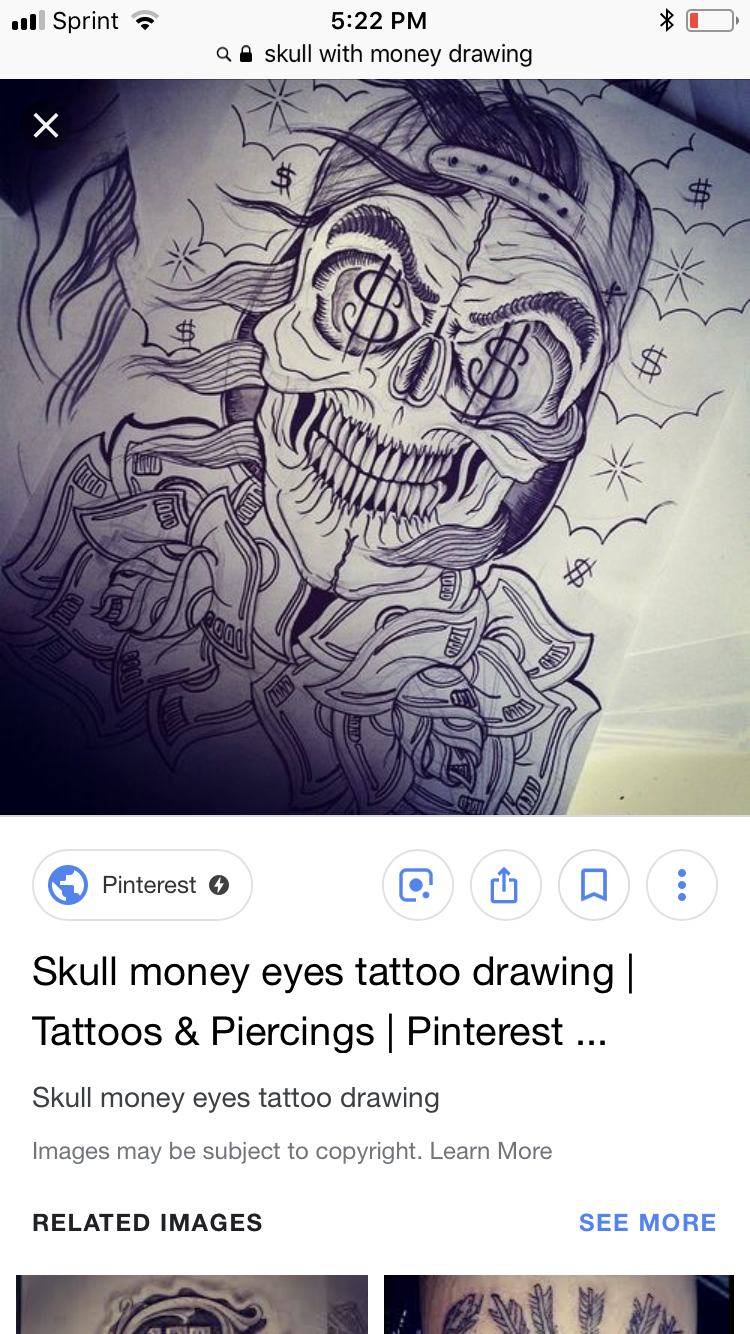
Task: Save image with the bookmark icon
Action: click(x=593, y=885)
